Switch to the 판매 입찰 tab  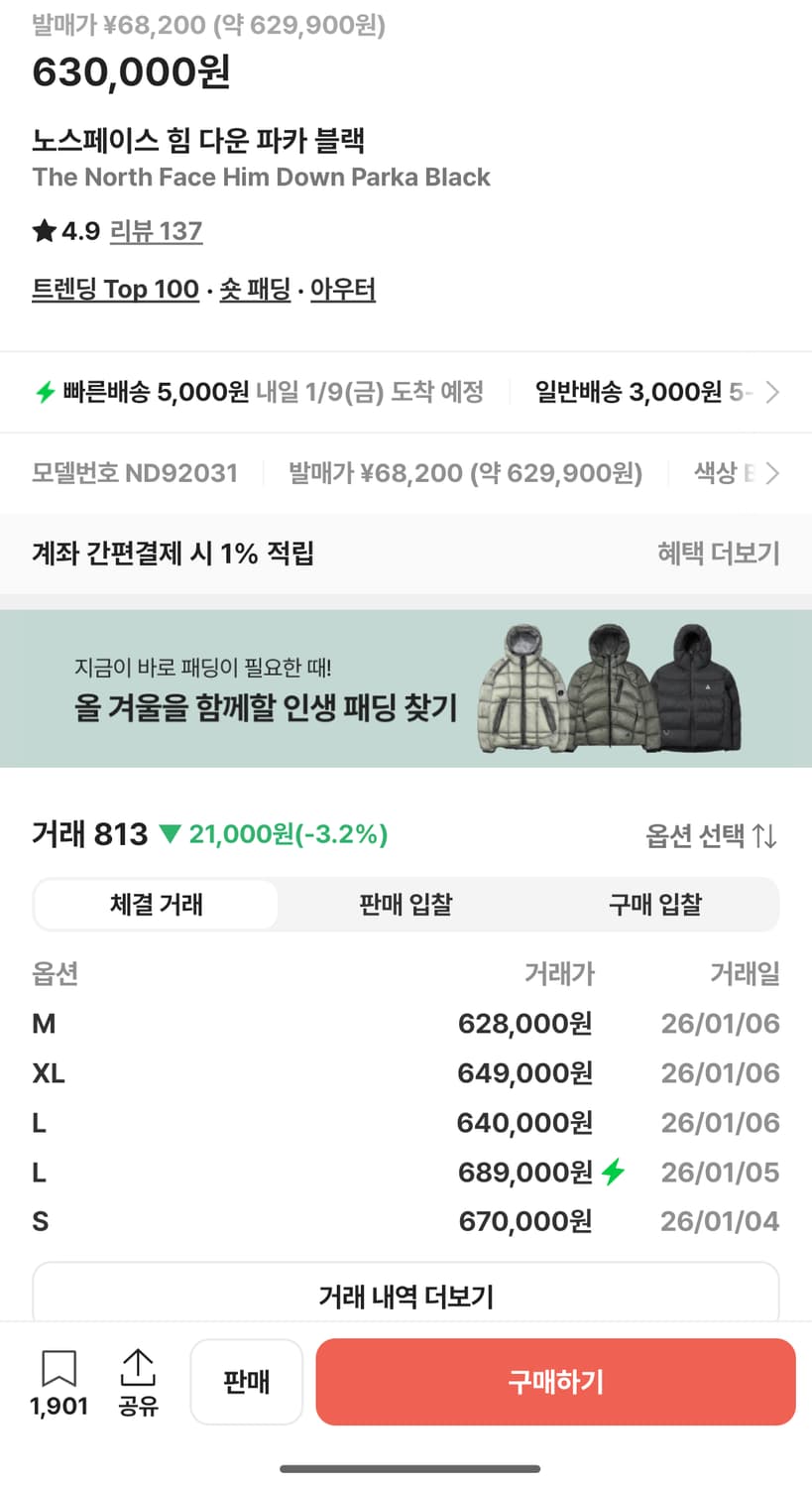coord(406,904)
